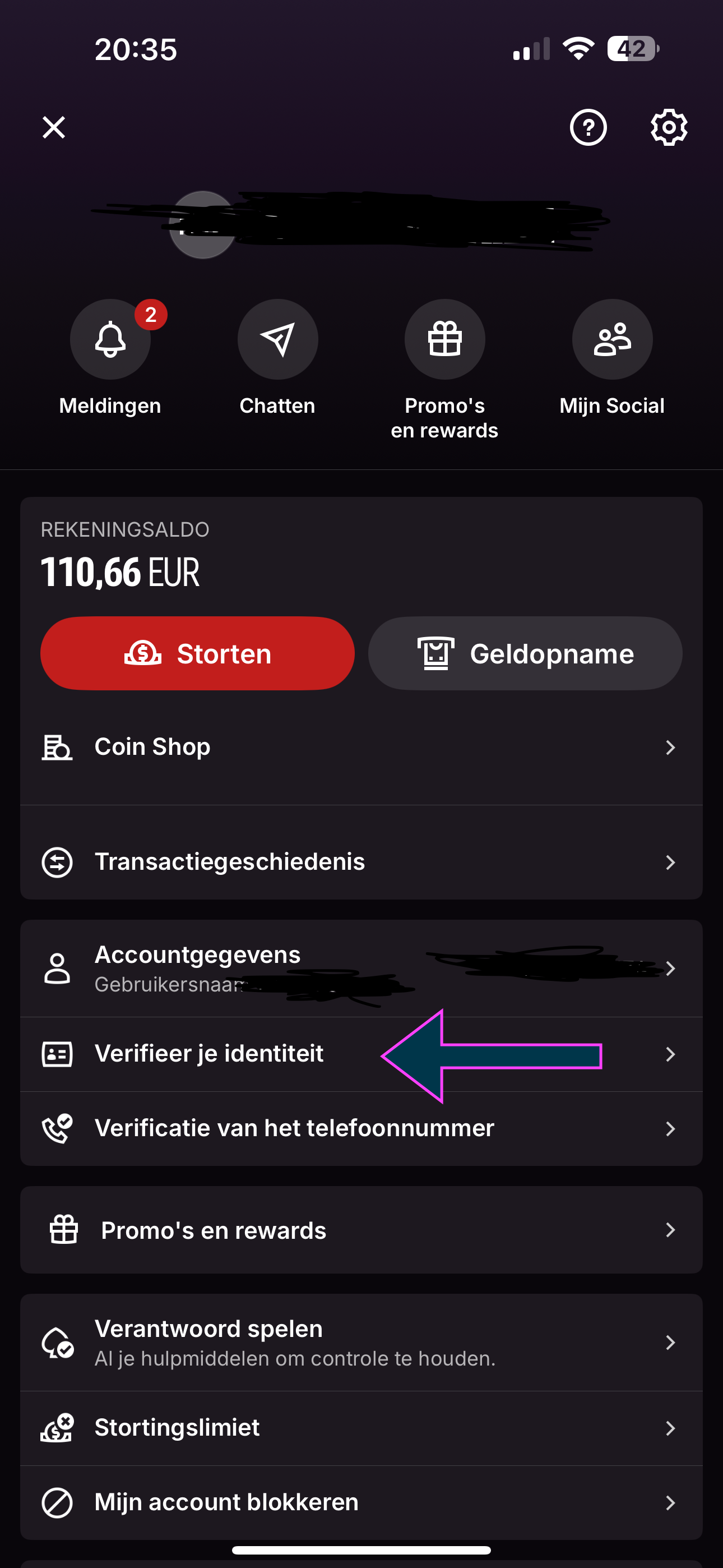Open Stortingslimiet
The height and width of the screenshot is (1568, 723).
coord(361,1428)
